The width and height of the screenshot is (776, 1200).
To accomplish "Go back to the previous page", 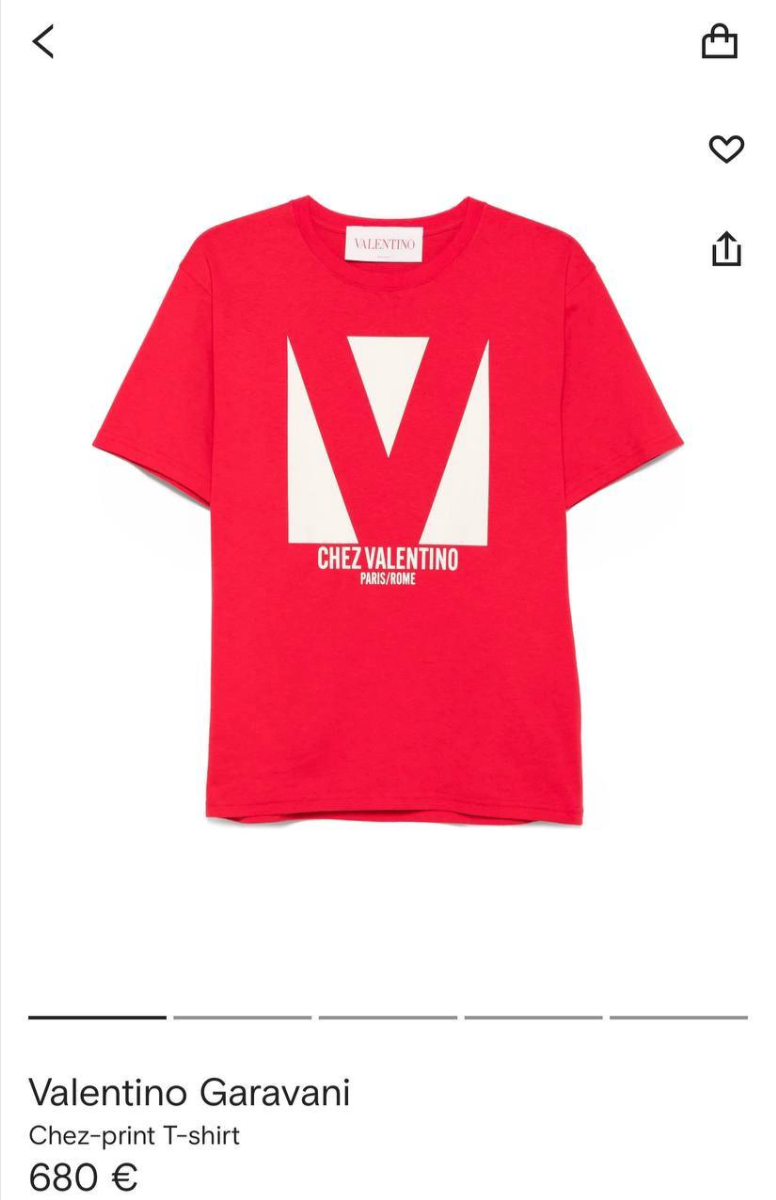I will (x=43, y=41).
